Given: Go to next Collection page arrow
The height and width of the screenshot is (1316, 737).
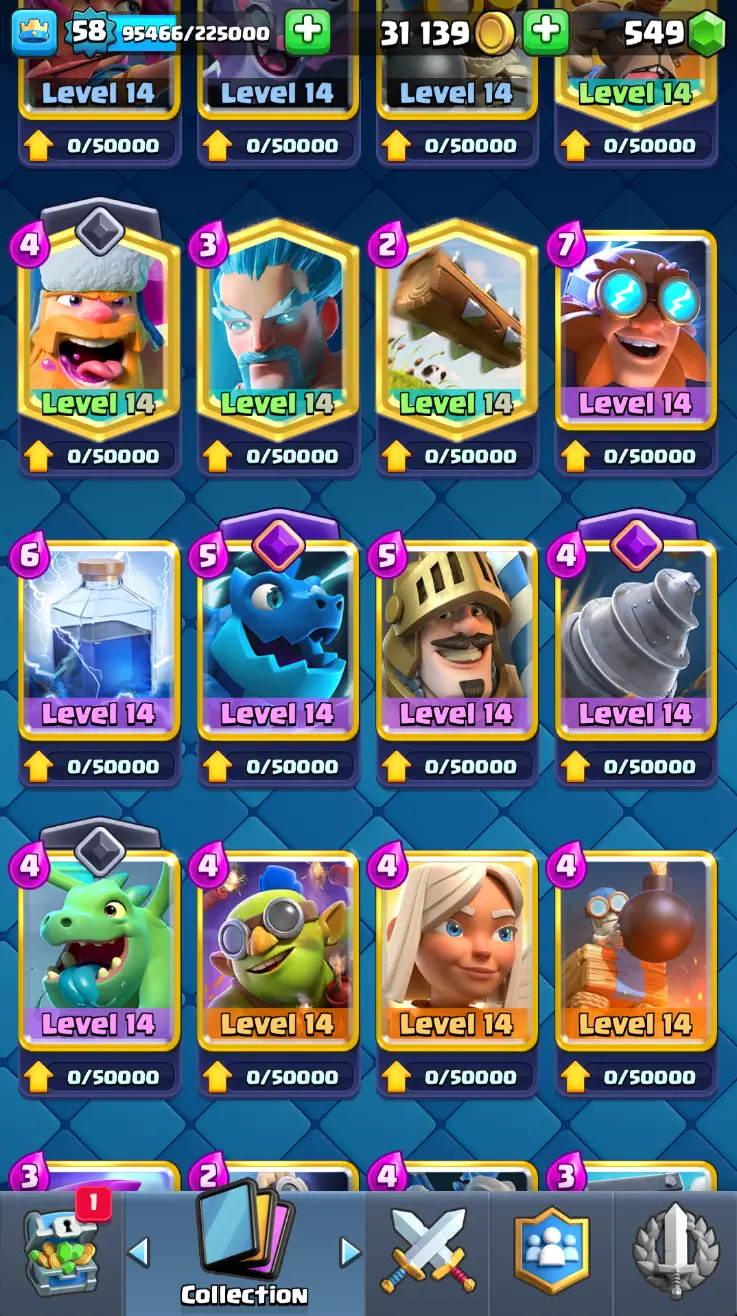Looking at the screenshot, I should tap(350, 1251).
